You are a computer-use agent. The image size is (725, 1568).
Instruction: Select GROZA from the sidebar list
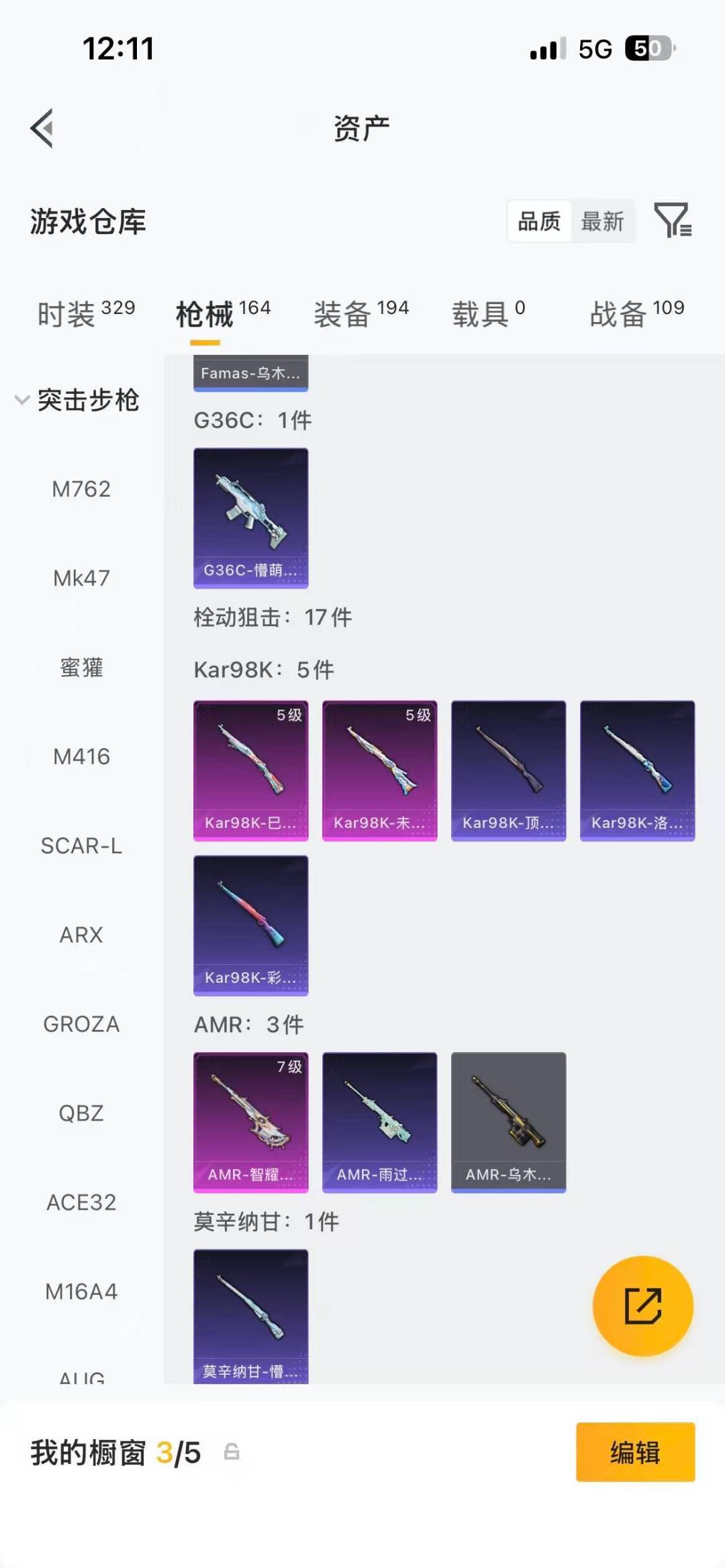(81, 1025)
